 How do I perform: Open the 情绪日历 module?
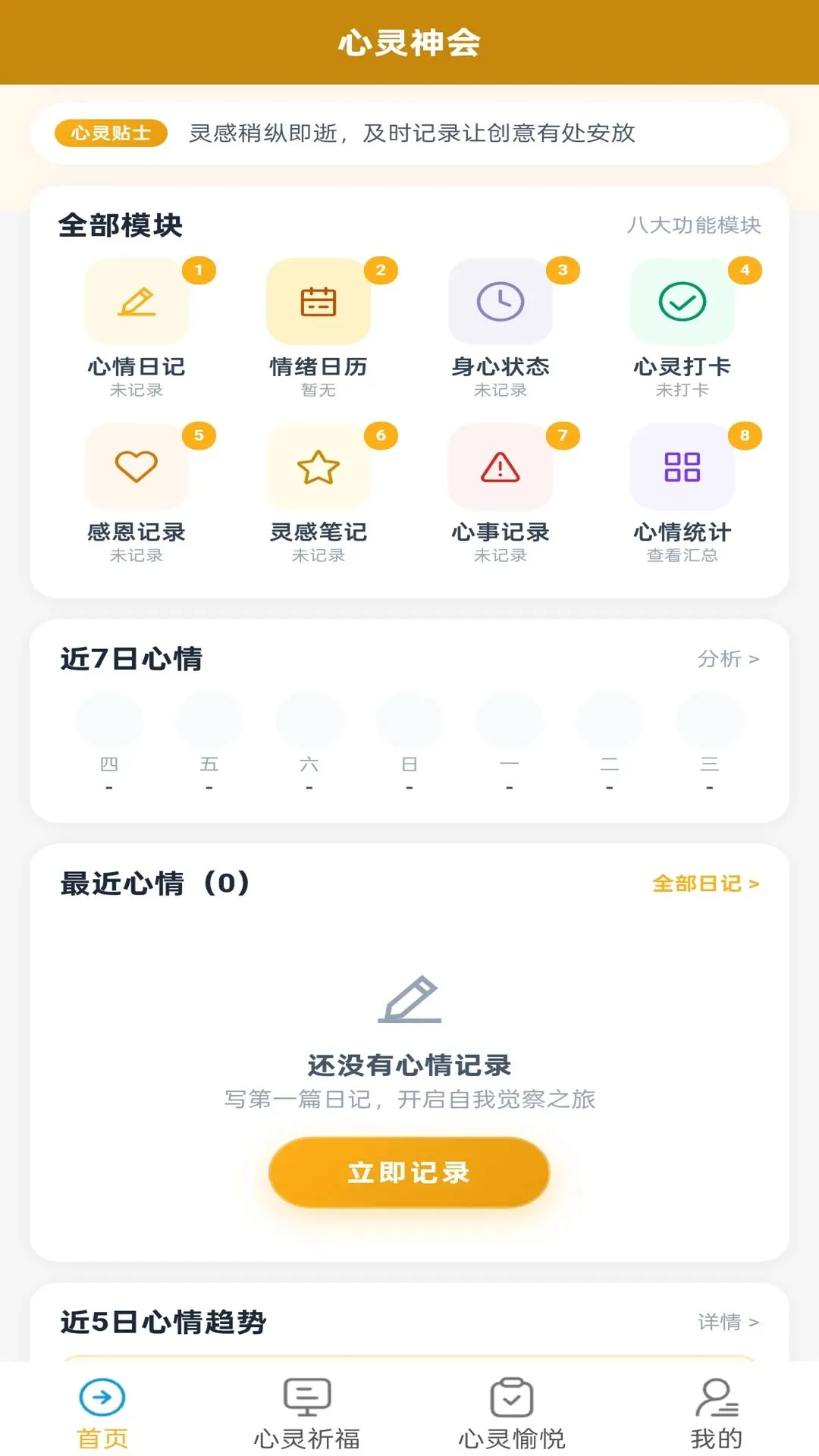tap(318, 328)
